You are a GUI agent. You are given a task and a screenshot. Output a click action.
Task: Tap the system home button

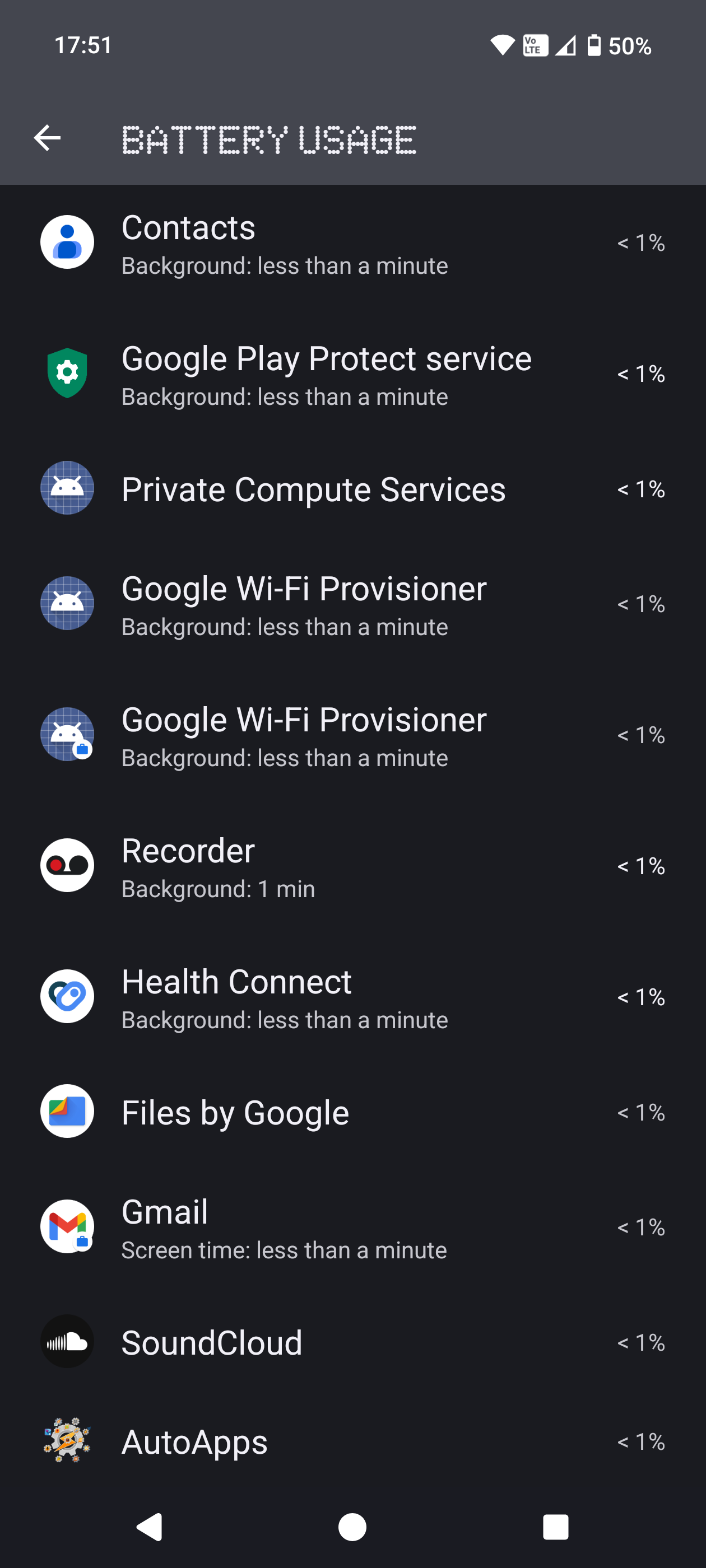352,1527
